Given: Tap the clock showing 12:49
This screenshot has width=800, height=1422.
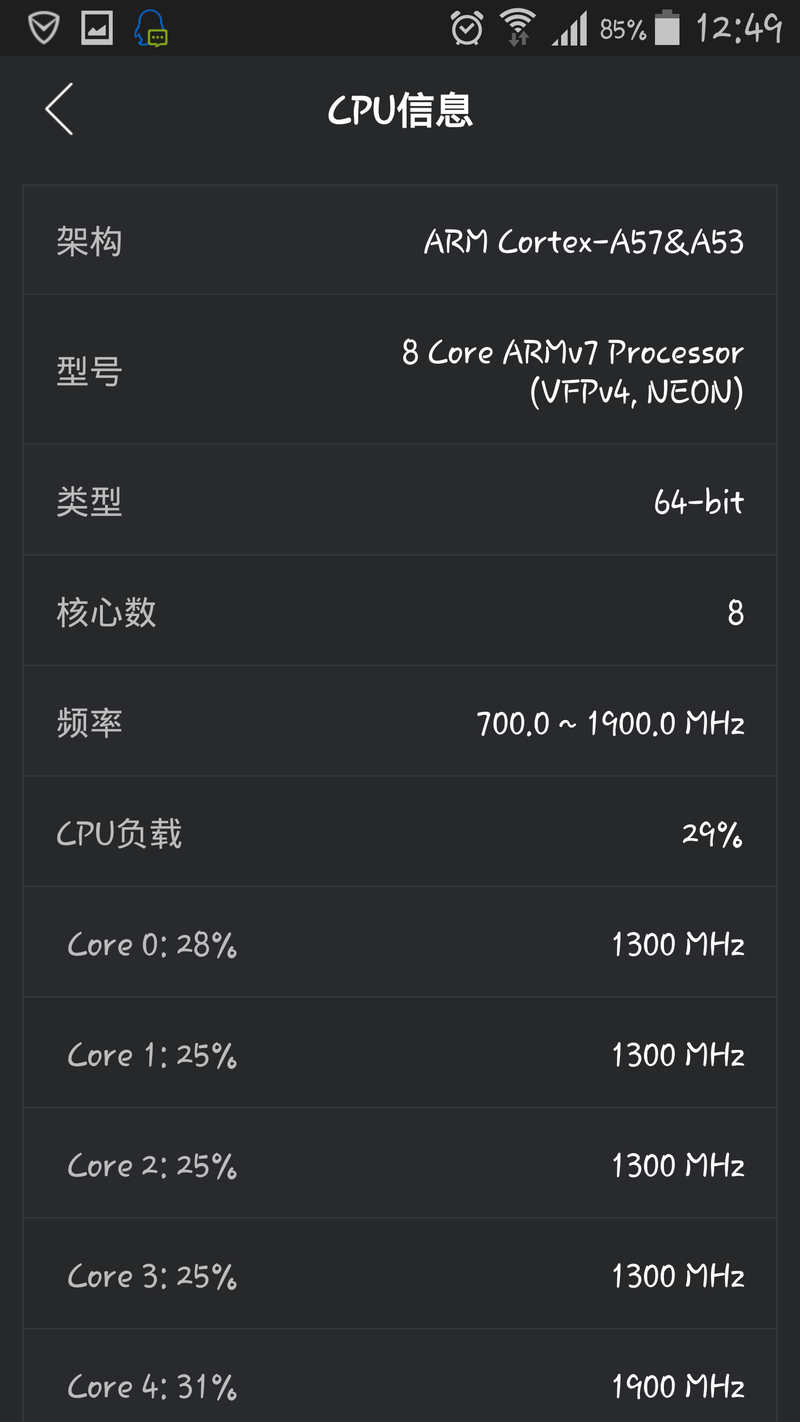Looking at the screenshot, I should pyautogui.click(x=740, y=28).
